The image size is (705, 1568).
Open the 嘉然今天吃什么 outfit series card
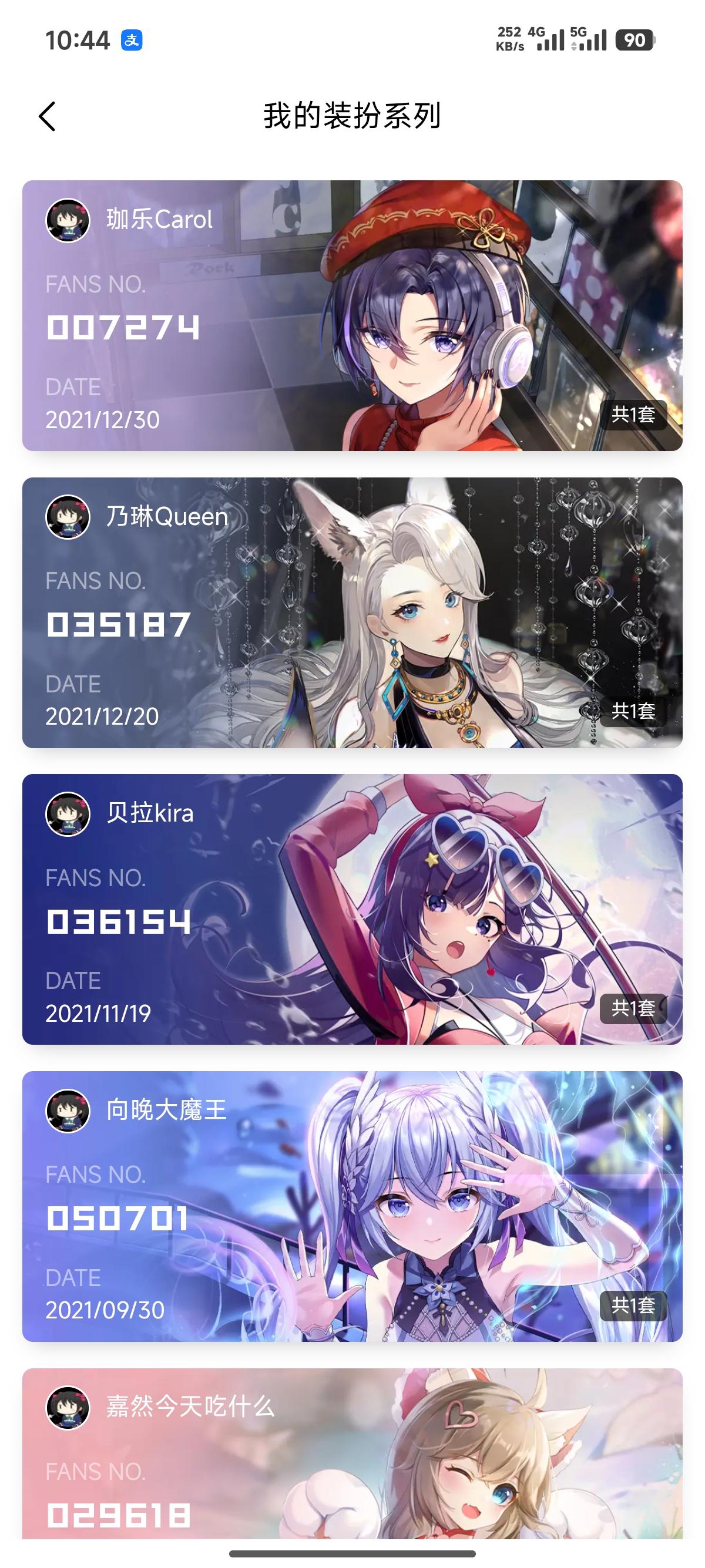pyautogui.click(x=352, y=1455)
